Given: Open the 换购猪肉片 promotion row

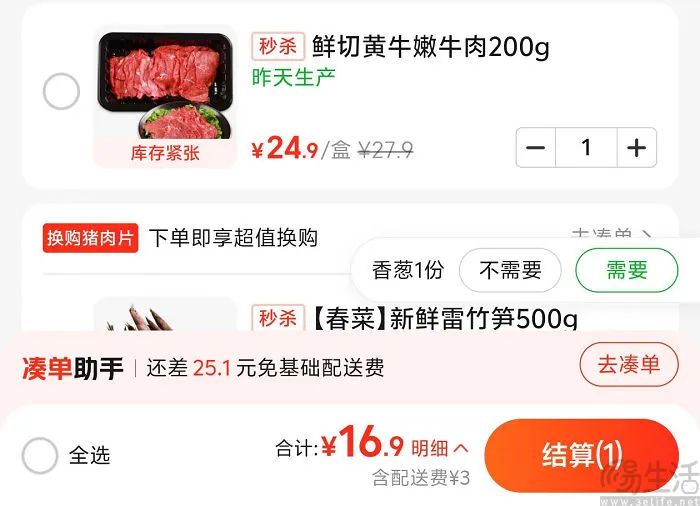Looking at the screenshot, I should (230, 238).
